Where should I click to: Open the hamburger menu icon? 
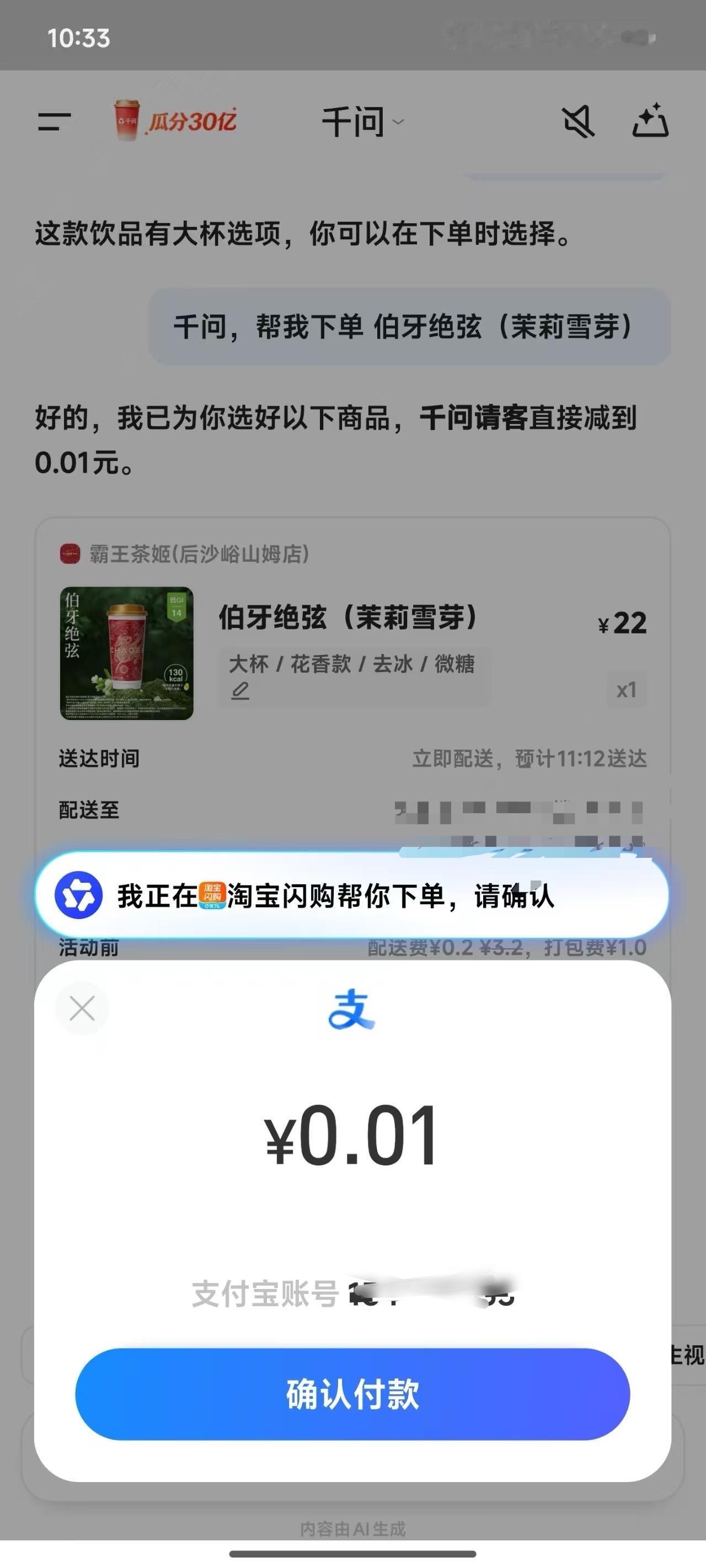coord(54,122)
